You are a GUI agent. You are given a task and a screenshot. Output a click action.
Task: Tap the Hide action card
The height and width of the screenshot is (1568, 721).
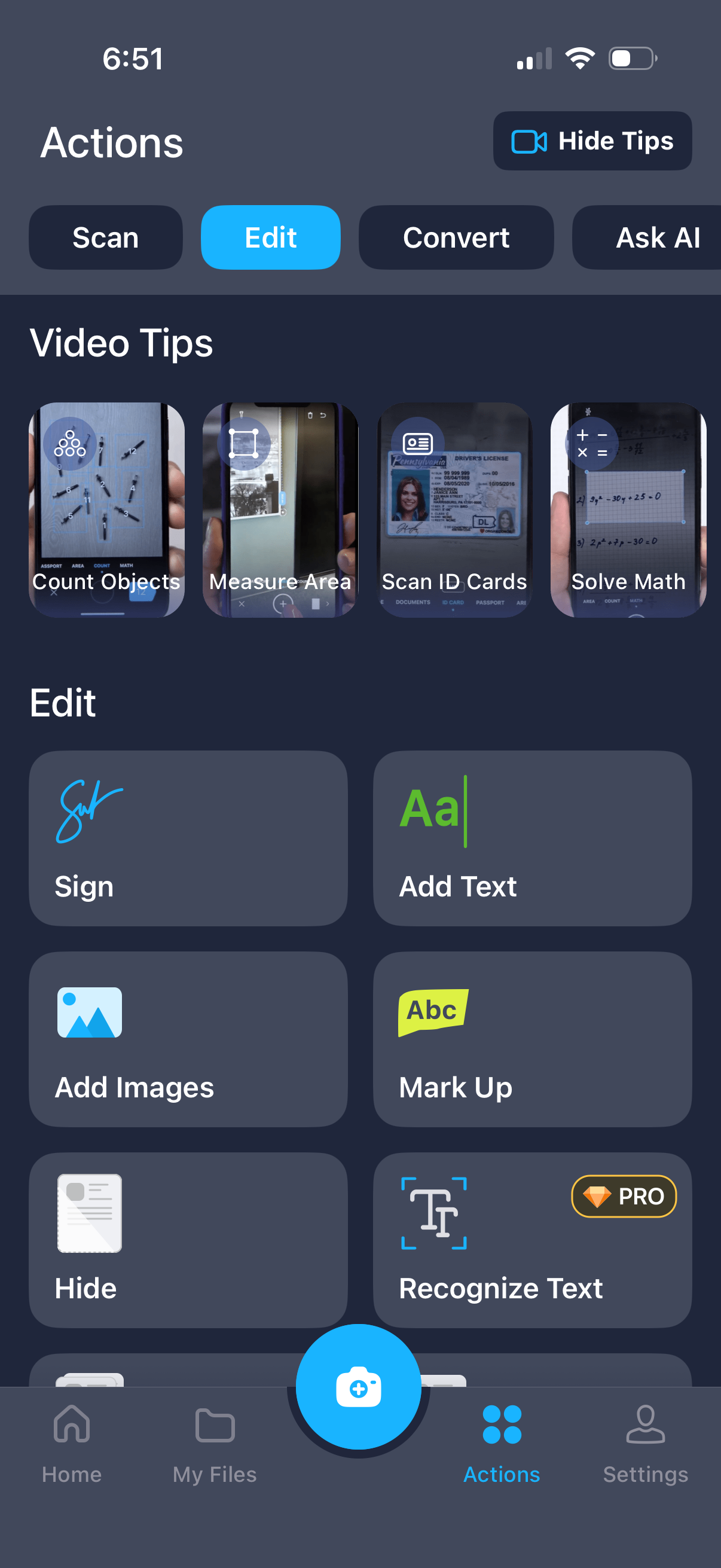coord(188,1240)
